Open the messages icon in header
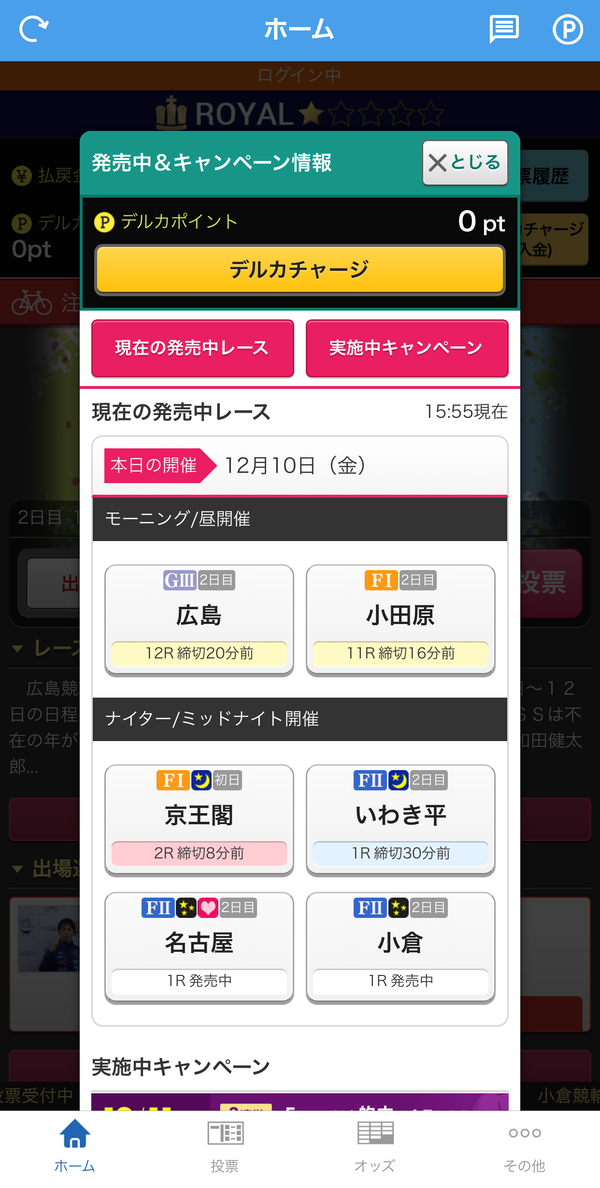This screenshot has width=600, height=1188. point(504,30)
